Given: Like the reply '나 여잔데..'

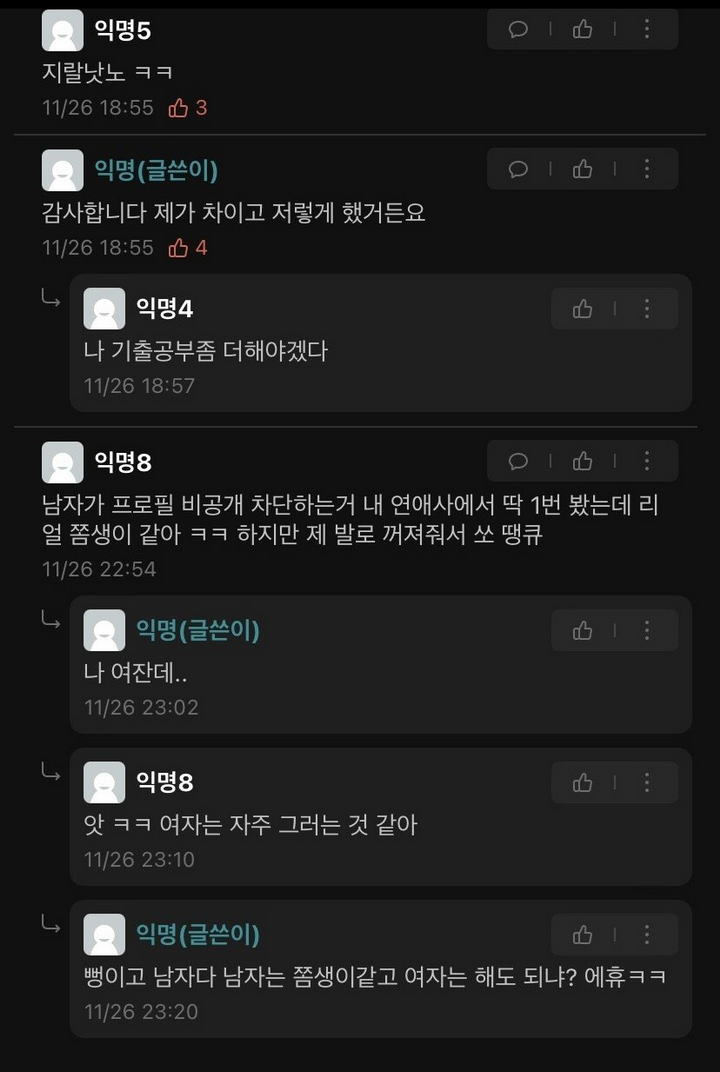Looking at the screenshot, I should pyautogui.click(x=582, y=631).
